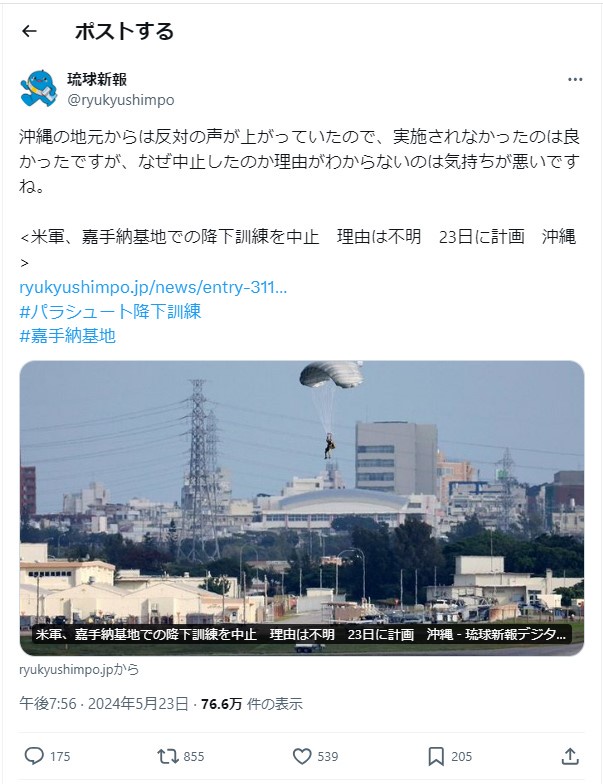Share the post via share icon

point(570,756)
